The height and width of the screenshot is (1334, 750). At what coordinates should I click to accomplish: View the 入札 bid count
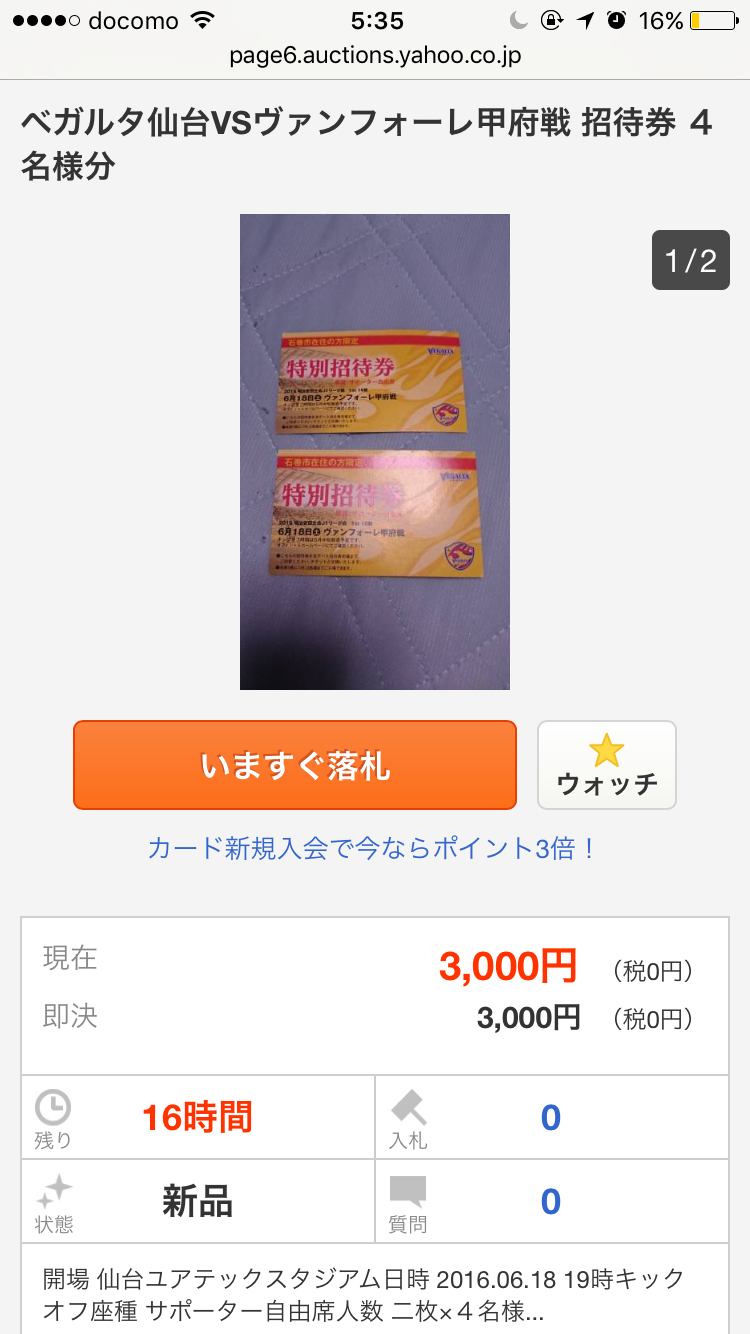coord(550,1117)
